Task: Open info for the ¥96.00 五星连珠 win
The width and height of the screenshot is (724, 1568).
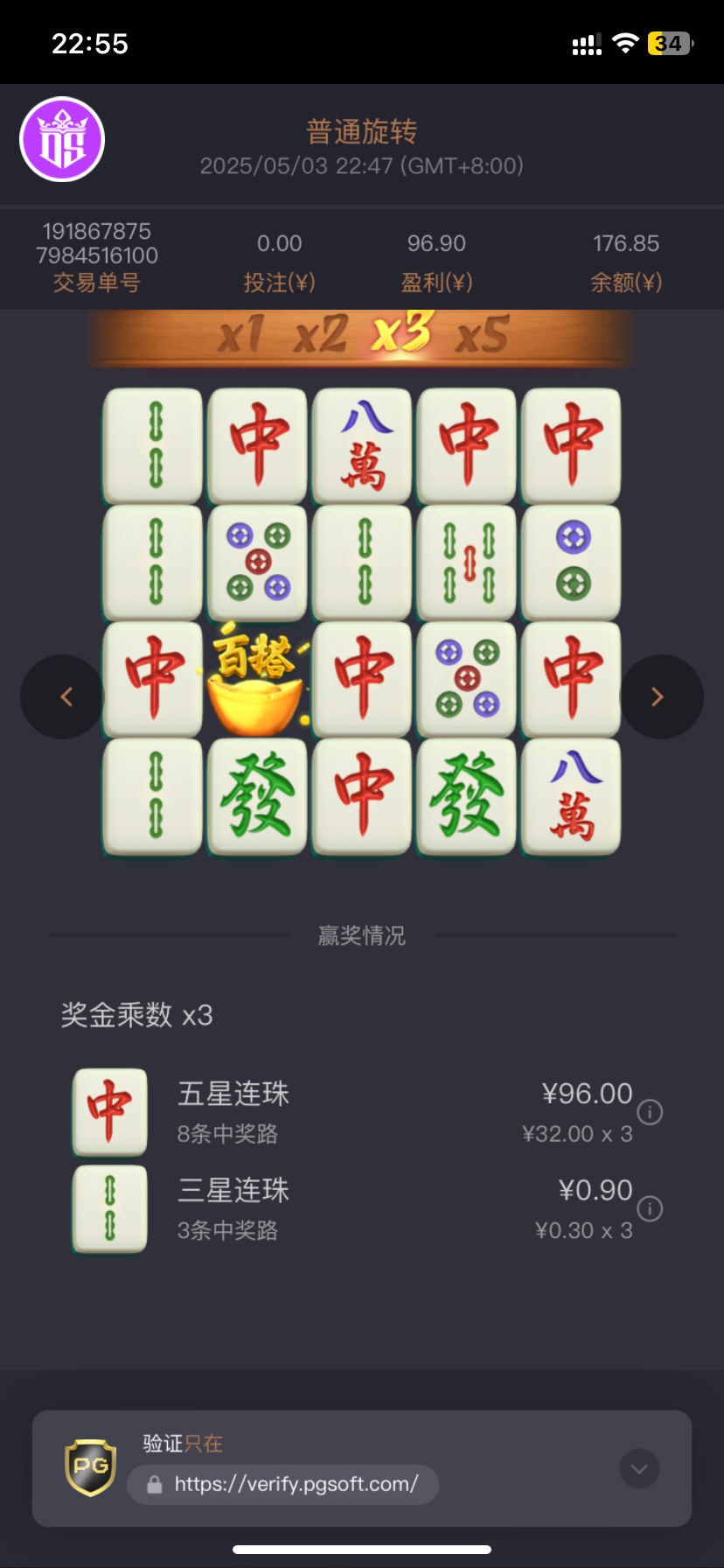Action: [x=650, y=1112]
